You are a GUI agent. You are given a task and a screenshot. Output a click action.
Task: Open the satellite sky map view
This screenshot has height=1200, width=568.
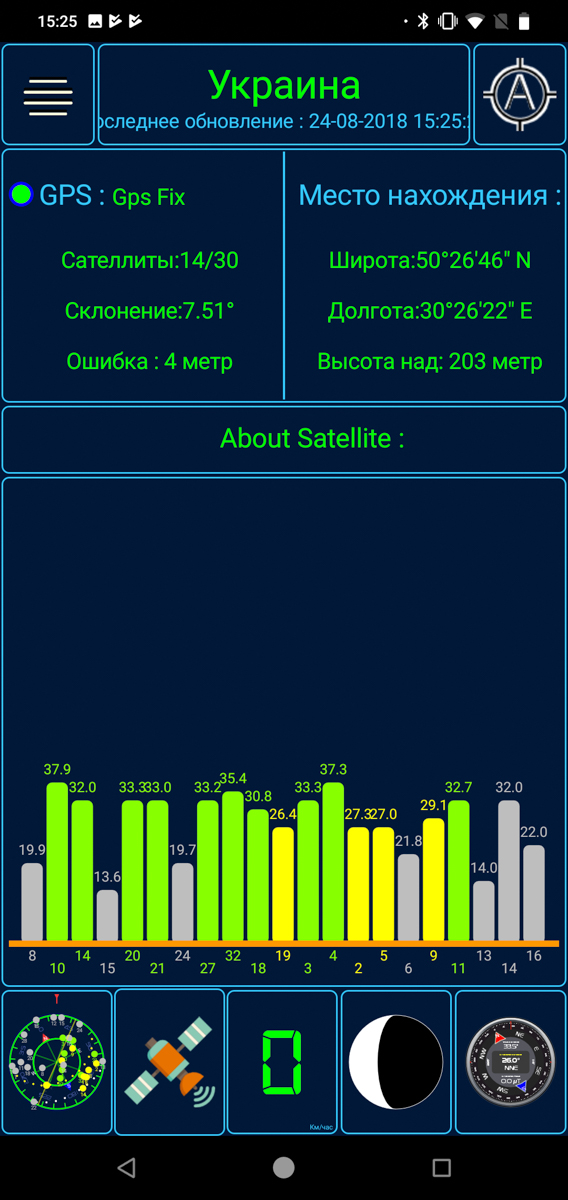pyautogui.click(x=57, y=1062)
